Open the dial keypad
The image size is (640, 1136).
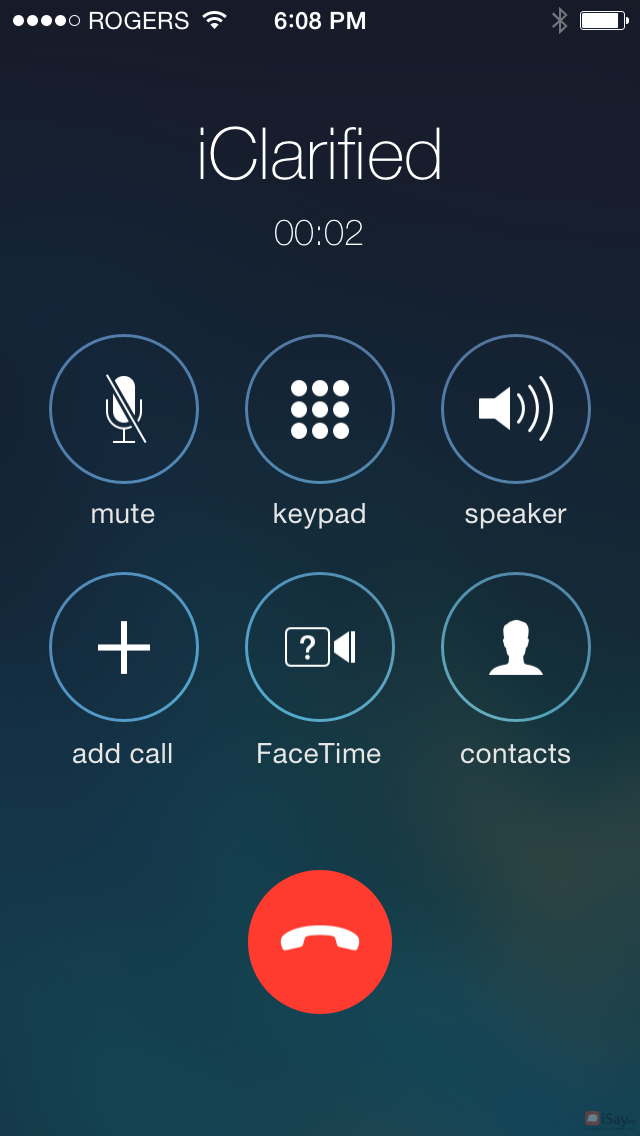[320, 408]
